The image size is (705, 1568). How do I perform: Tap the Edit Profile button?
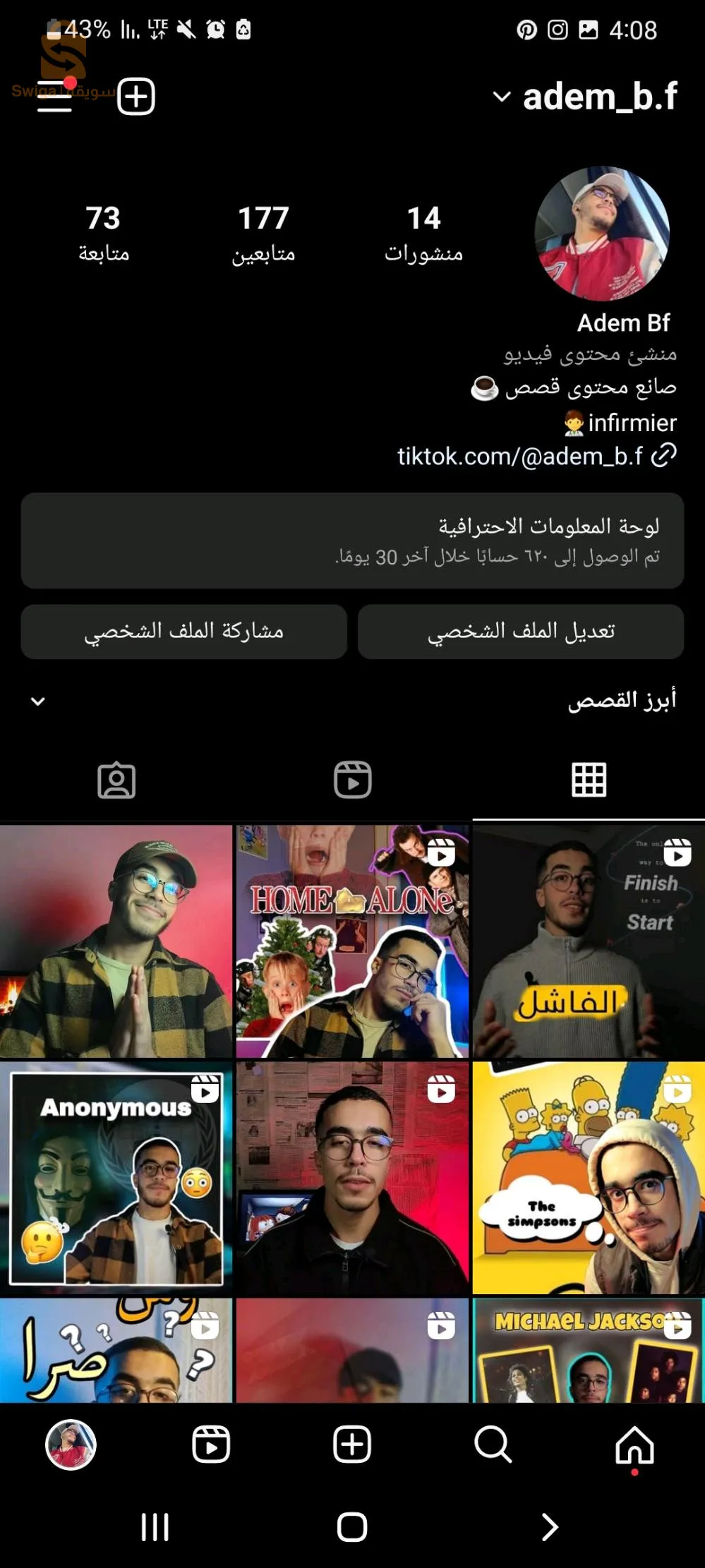click(x=520, y=632)
